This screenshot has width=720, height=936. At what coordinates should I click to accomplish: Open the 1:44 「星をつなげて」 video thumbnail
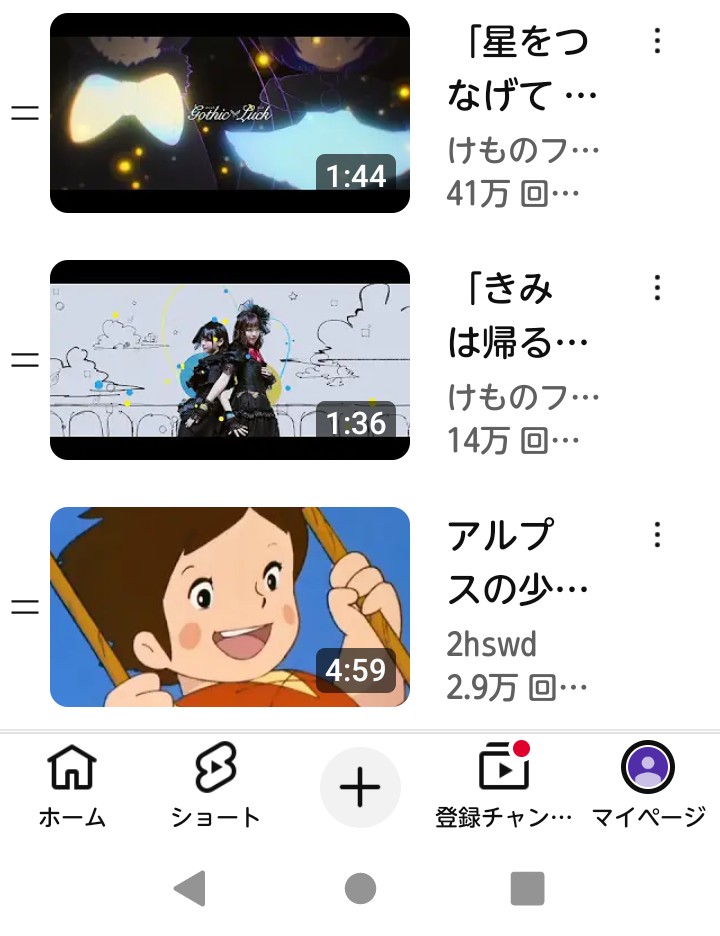click(230, 113)
